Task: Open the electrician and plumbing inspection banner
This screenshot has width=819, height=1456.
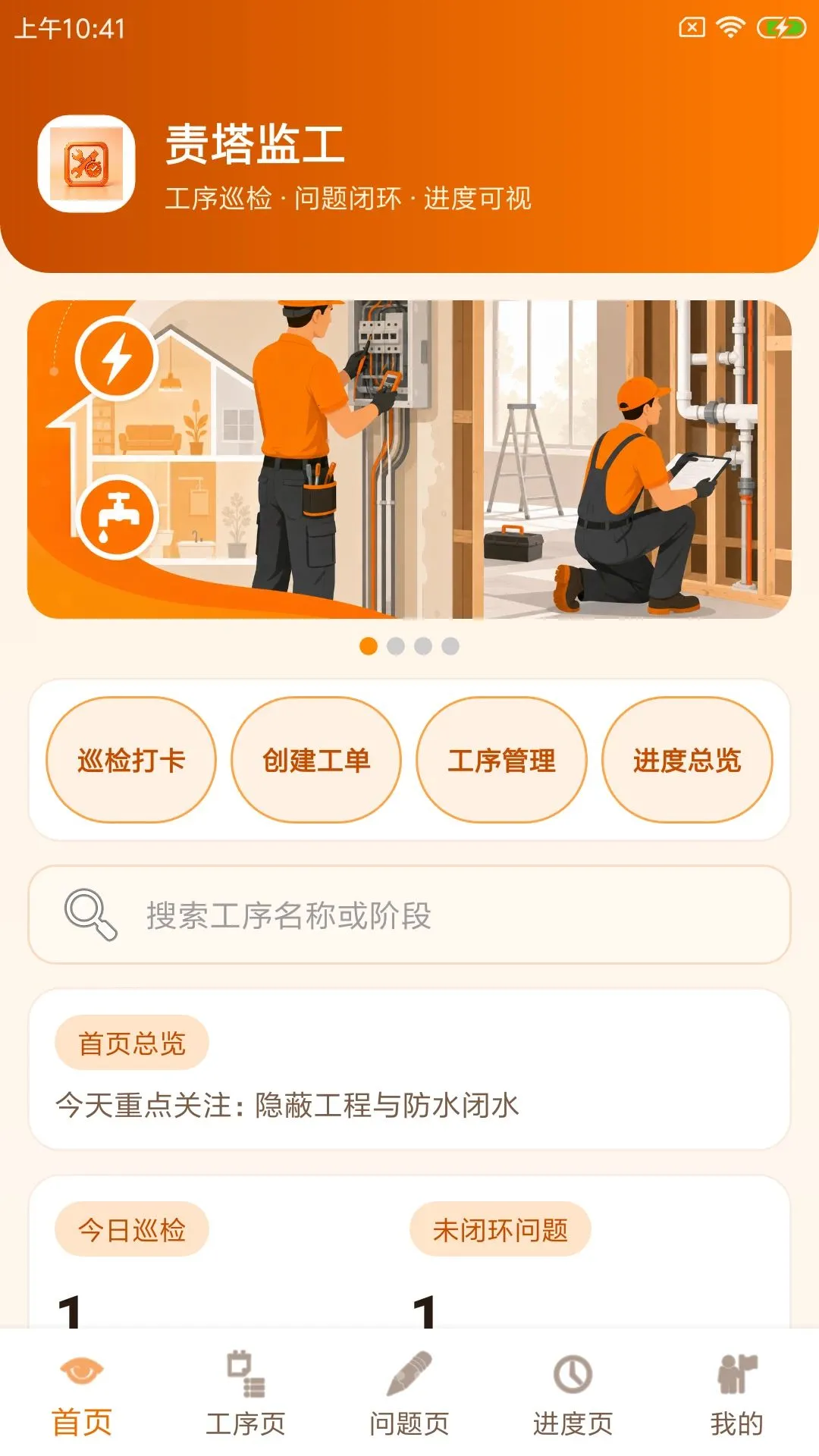Action: point(409,460)
